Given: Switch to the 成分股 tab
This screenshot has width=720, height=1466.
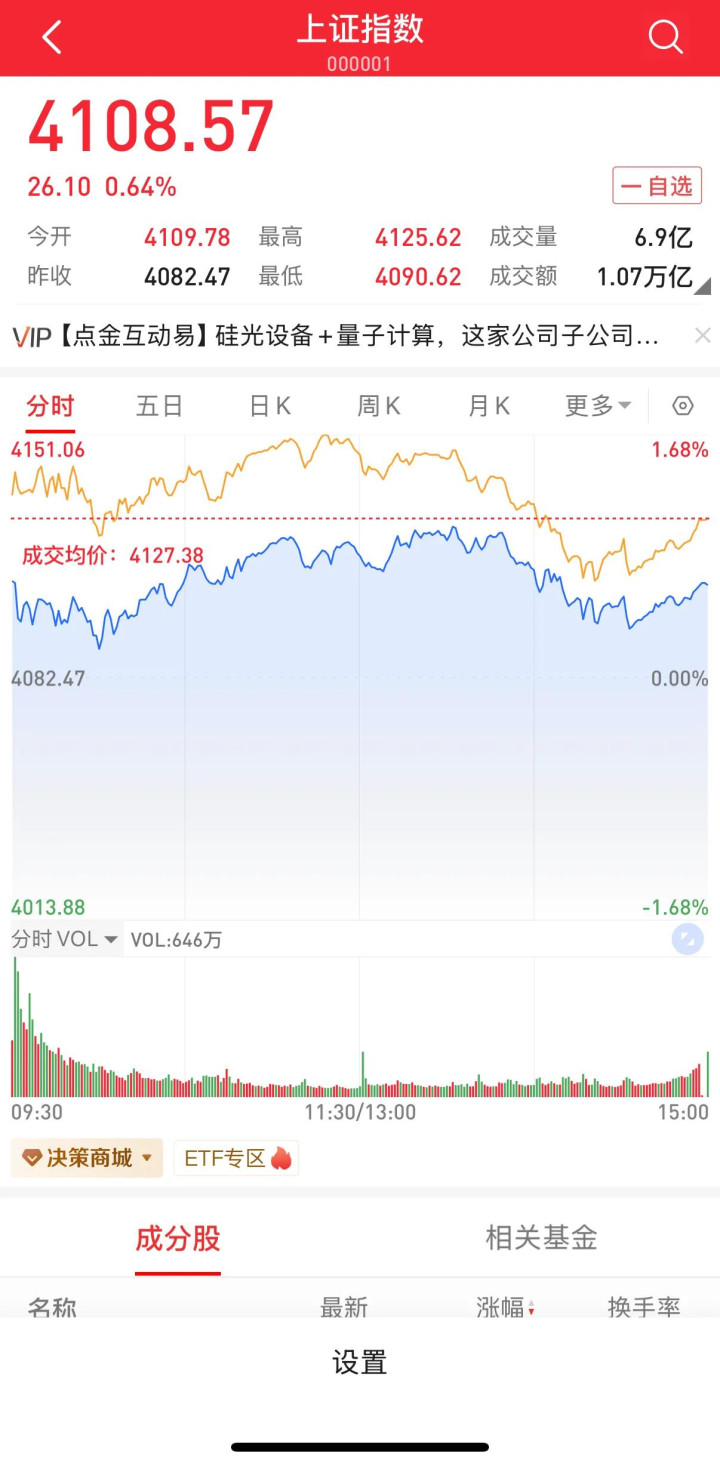Looking at the screenshot, I should 178,1239.
